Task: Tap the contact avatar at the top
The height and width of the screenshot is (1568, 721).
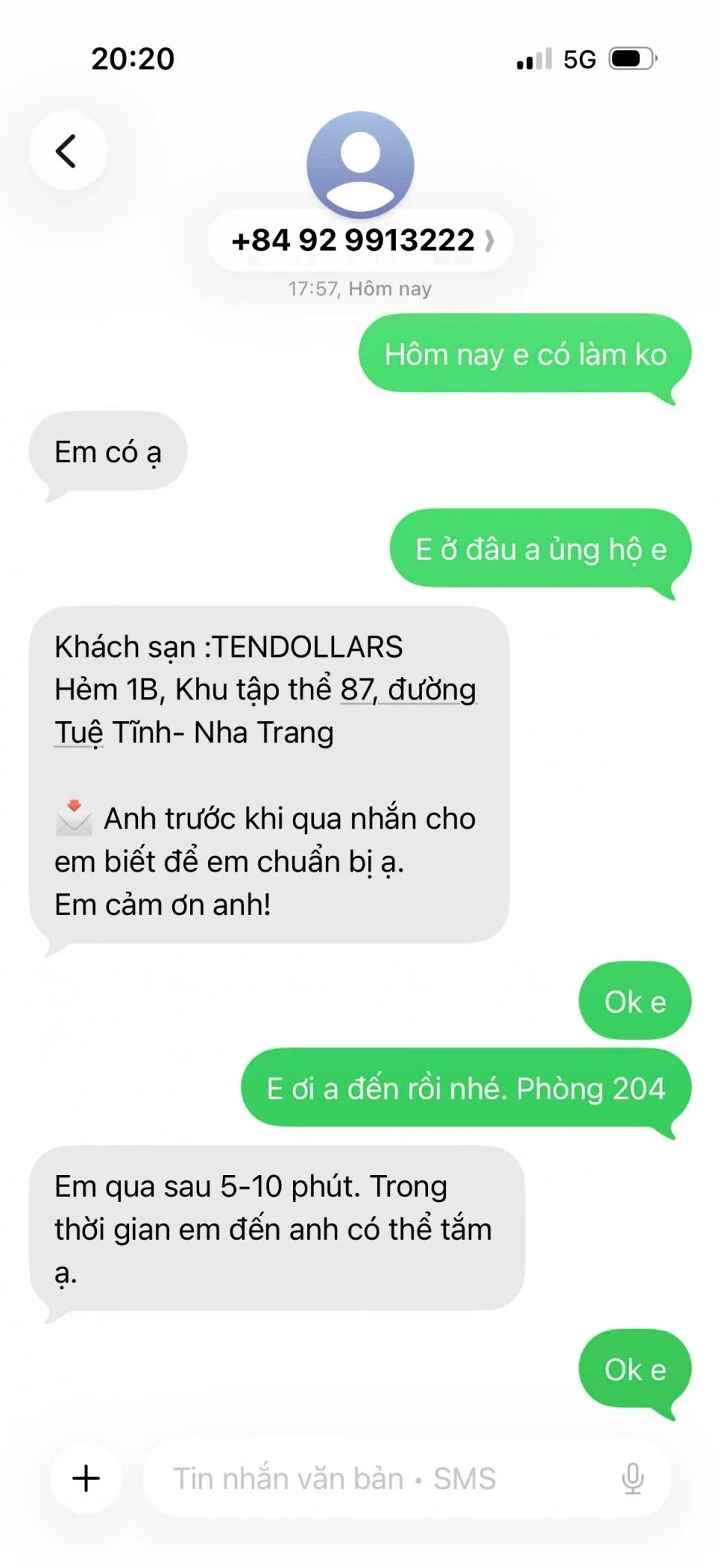Action: coord(360,164)
